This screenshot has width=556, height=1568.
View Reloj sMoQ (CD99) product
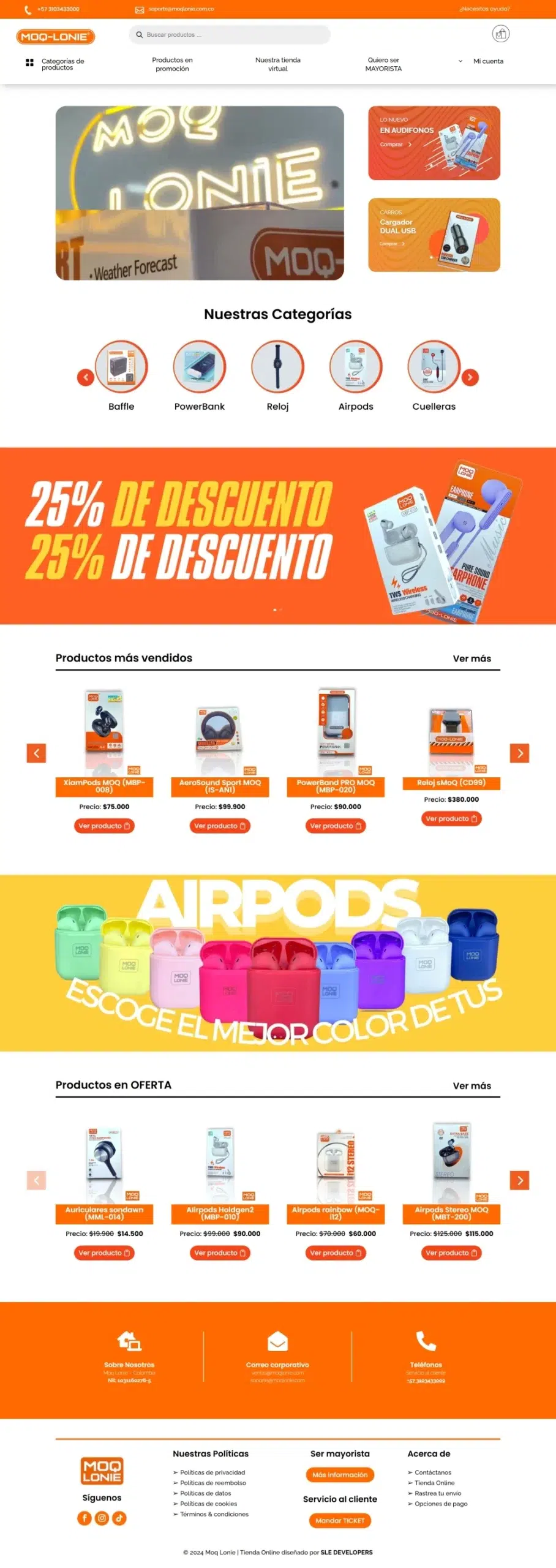pos(451,818)
